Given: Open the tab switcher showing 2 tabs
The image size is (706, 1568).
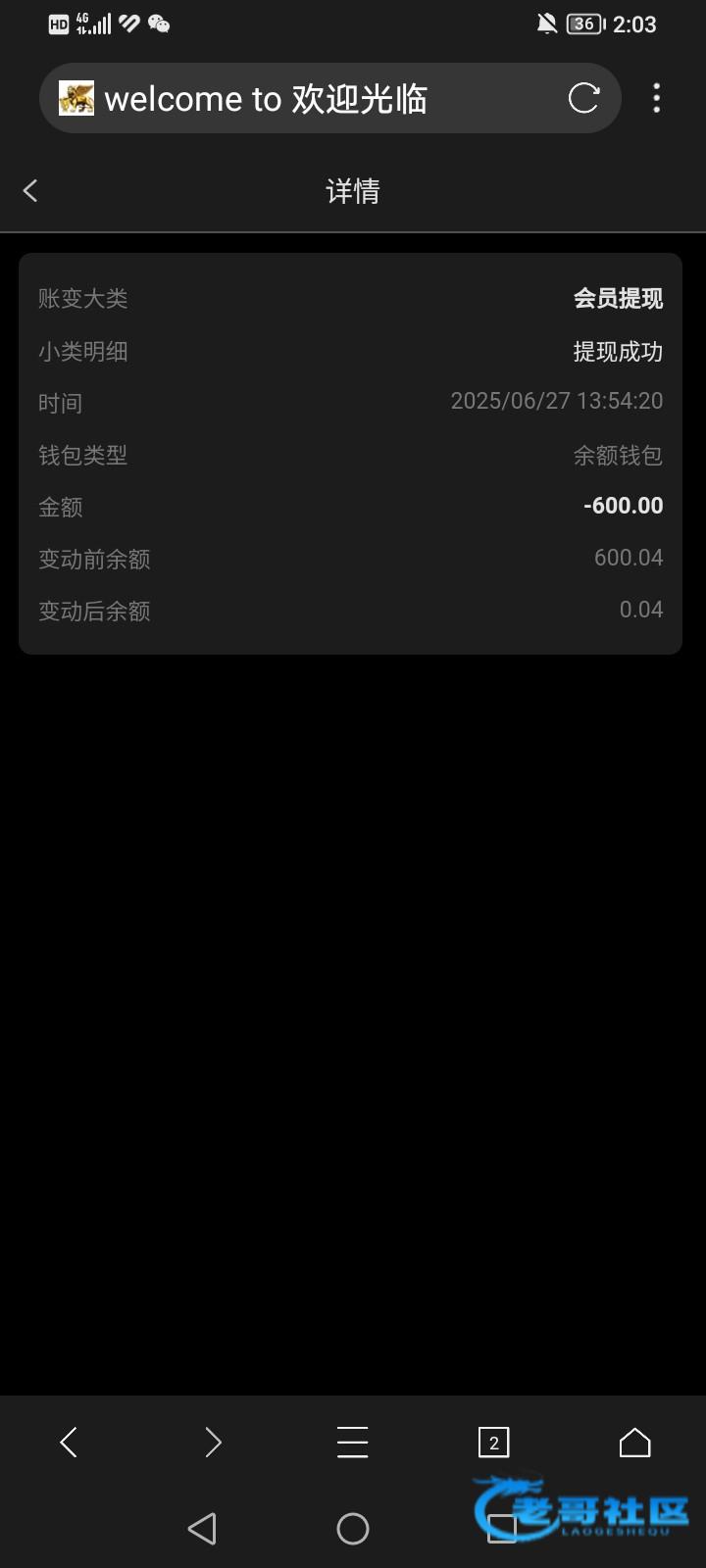Looking at the screenshot, I should click(494, 1443).
